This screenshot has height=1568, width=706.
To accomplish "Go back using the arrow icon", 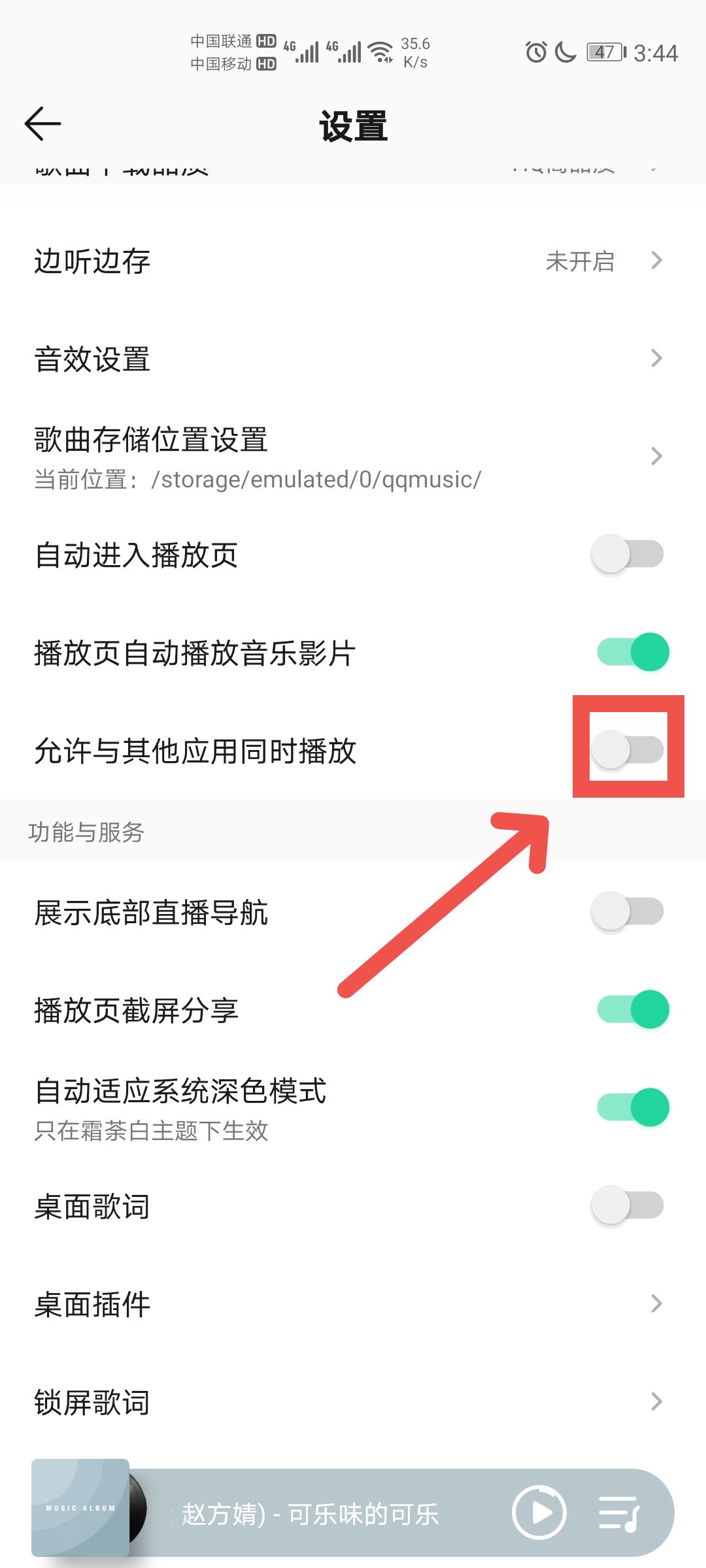I will pos(42,123).
